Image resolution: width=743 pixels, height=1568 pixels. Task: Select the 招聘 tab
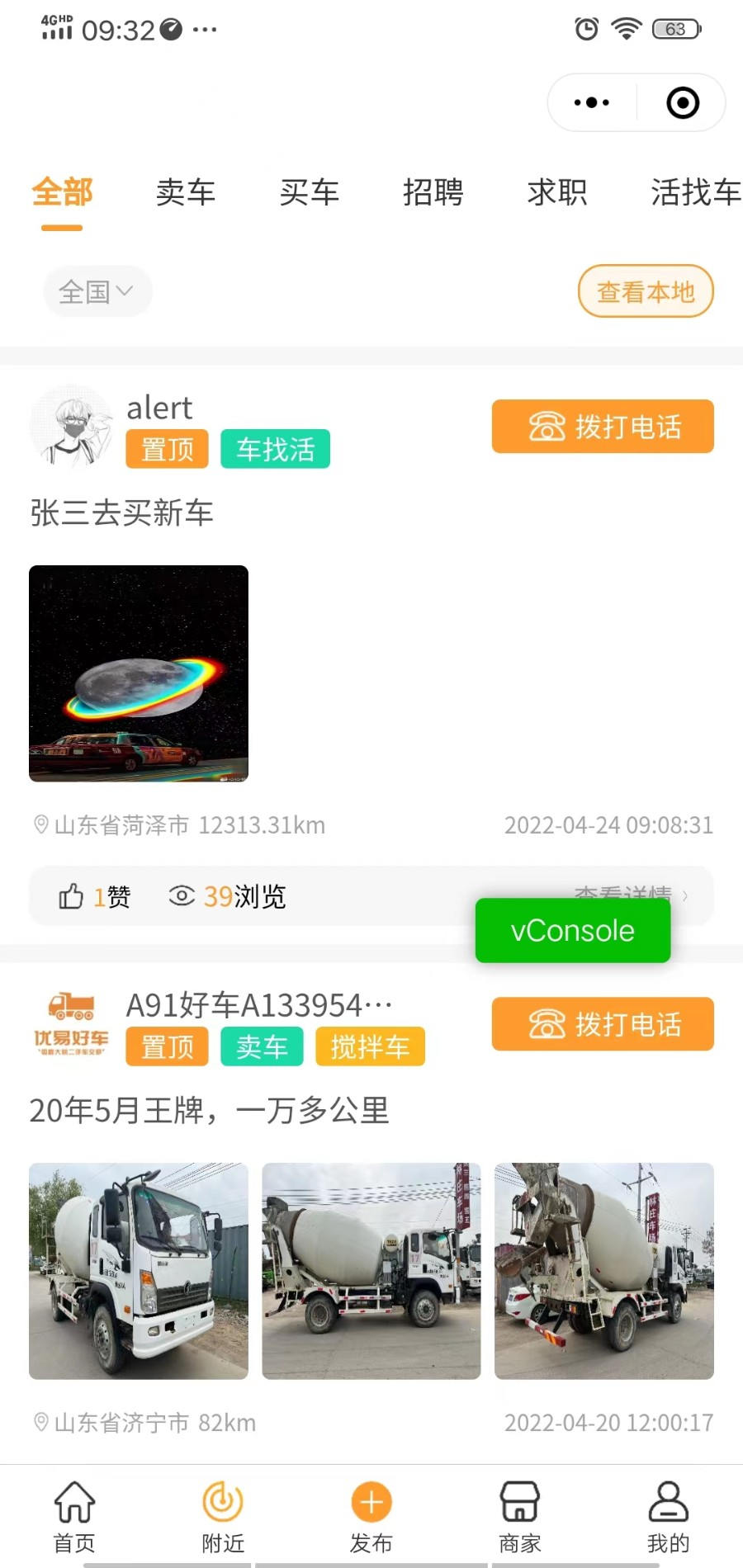click(433, 192)
